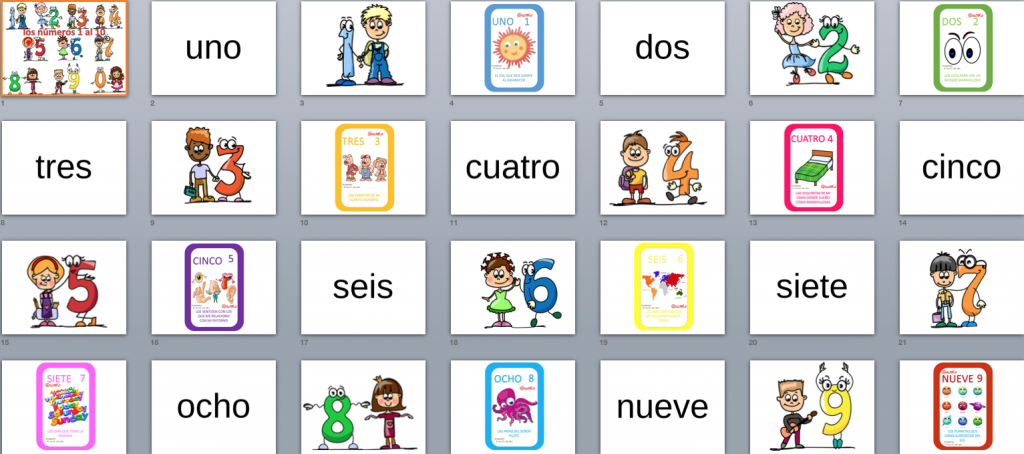The height and width of the screenshot is (454, 1024).
Task: Select the CINCO 5 purple card slide
Action: pos(213,287)
